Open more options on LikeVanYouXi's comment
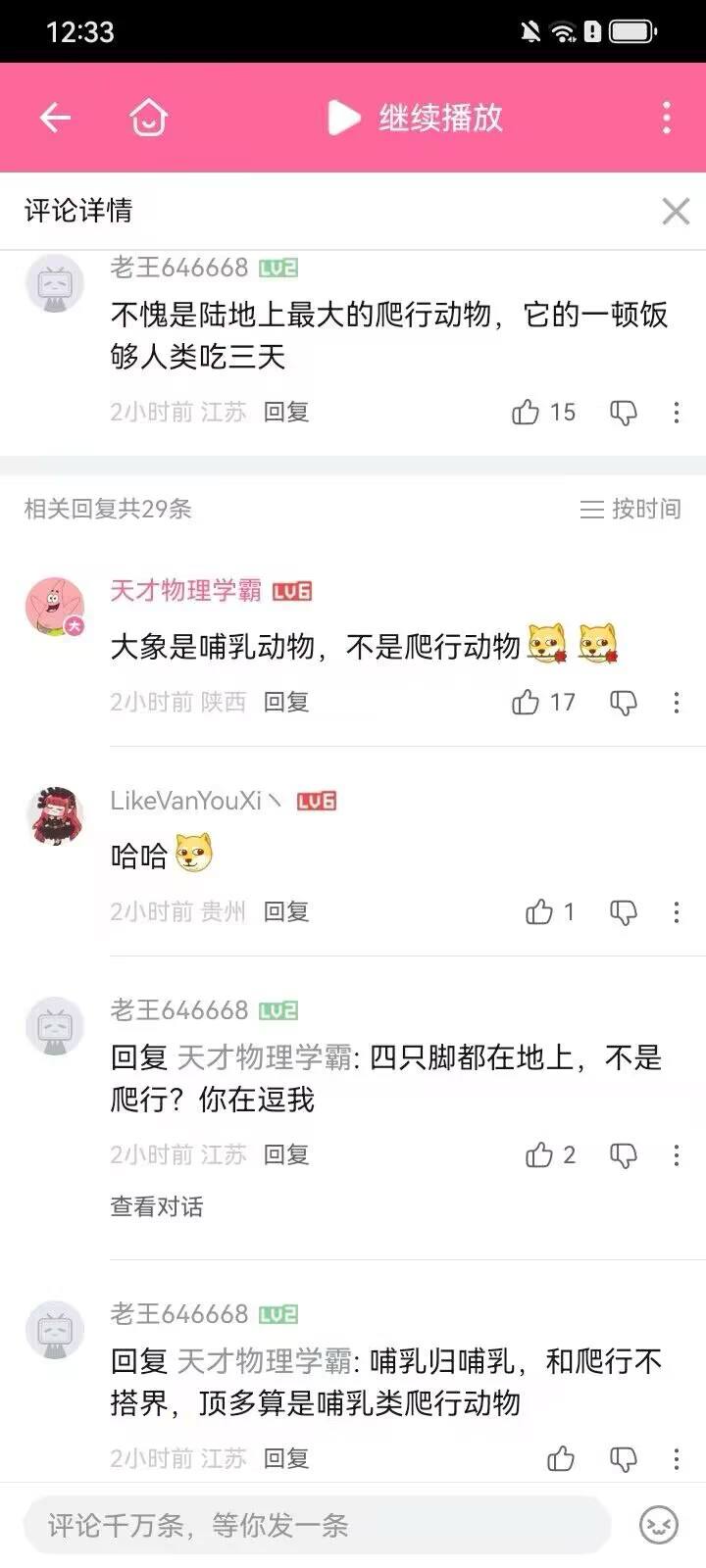The image size is (706, 1568). click(677, 912)
